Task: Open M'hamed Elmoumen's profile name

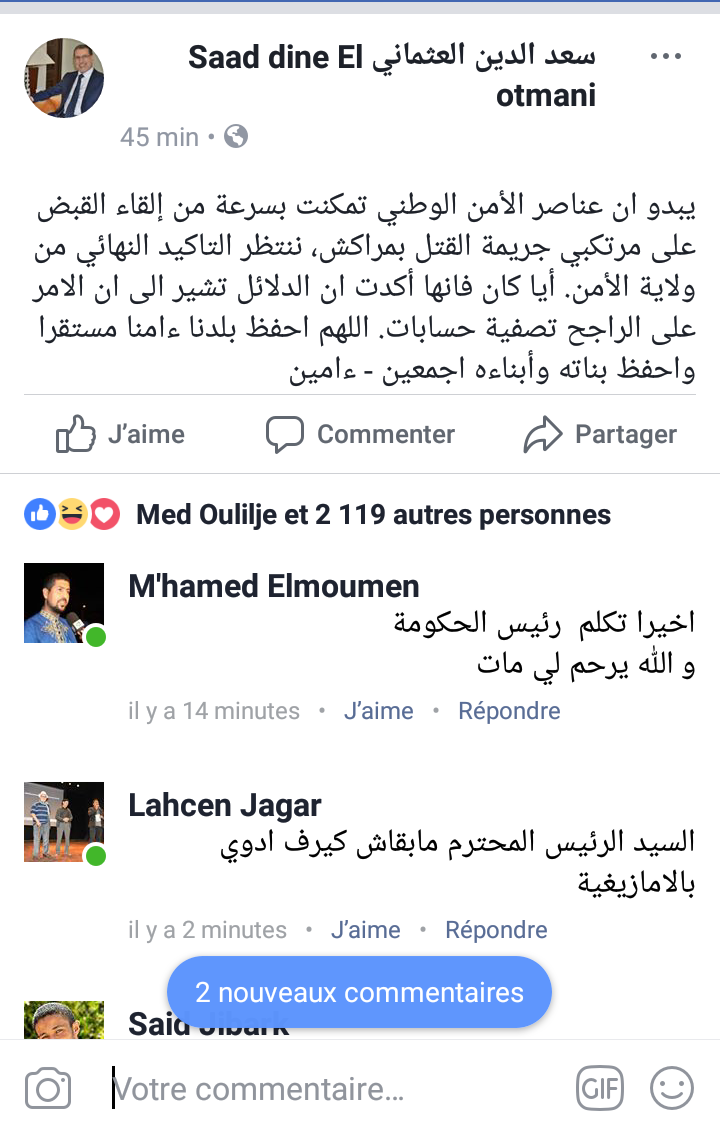Action: [274, 586]
